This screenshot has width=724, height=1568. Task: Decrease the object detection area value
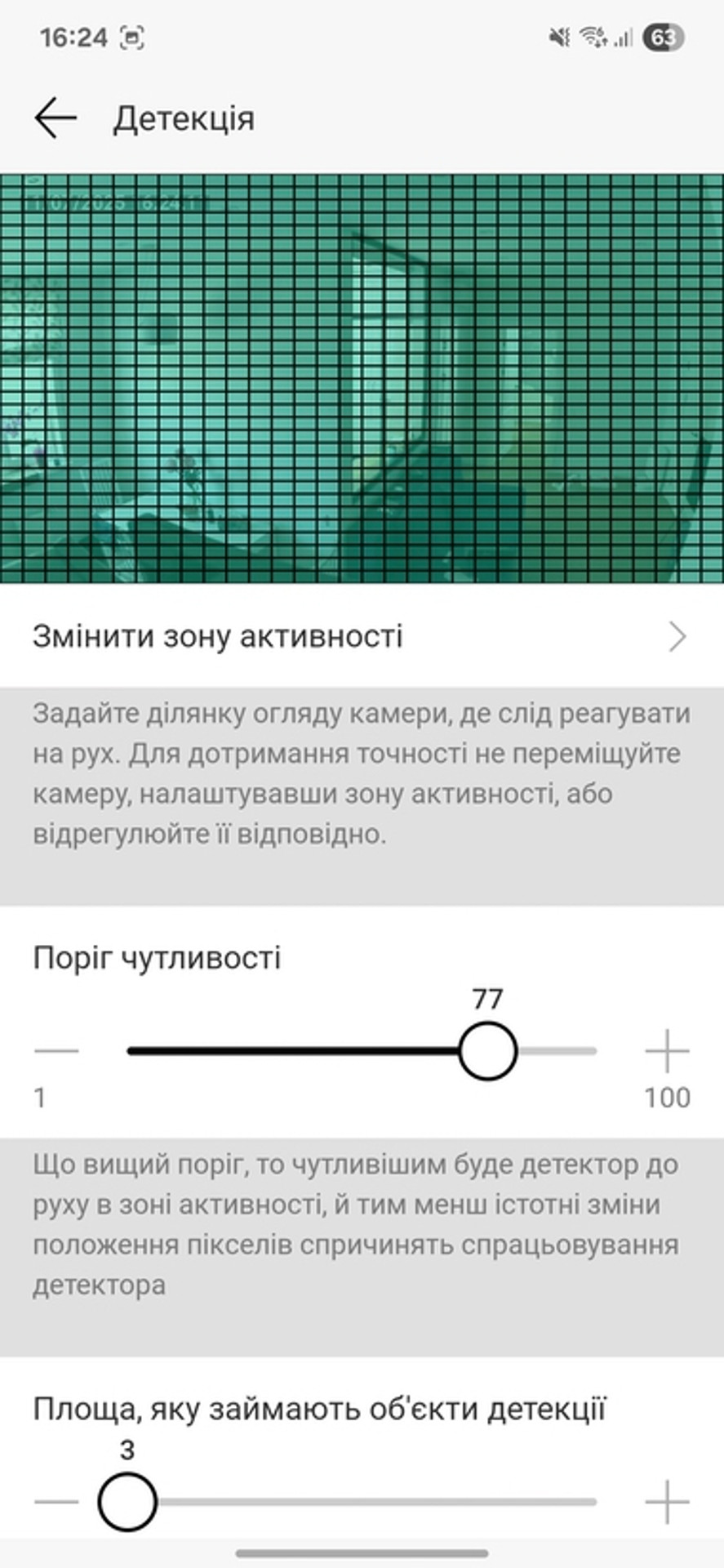coord(56,1501)
